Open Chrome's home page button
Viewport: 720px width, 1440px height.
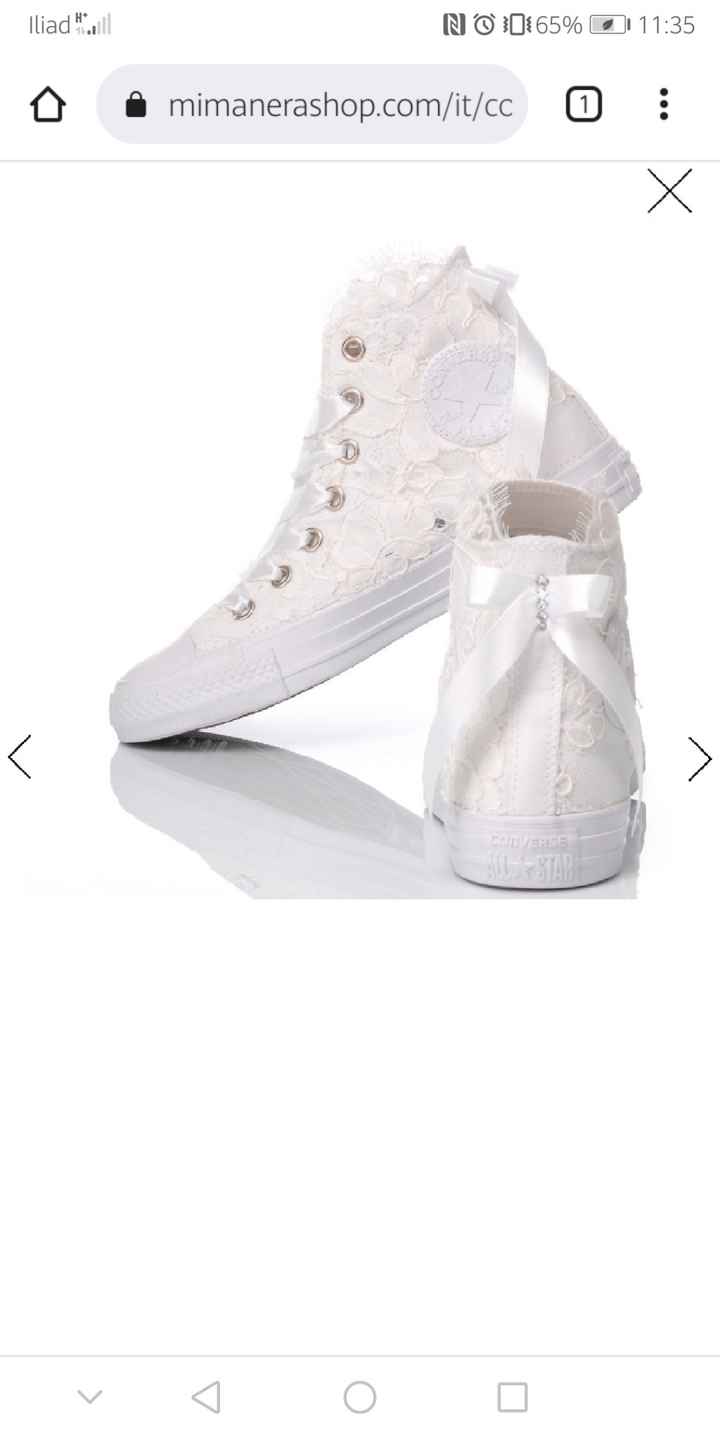point(48,105)
